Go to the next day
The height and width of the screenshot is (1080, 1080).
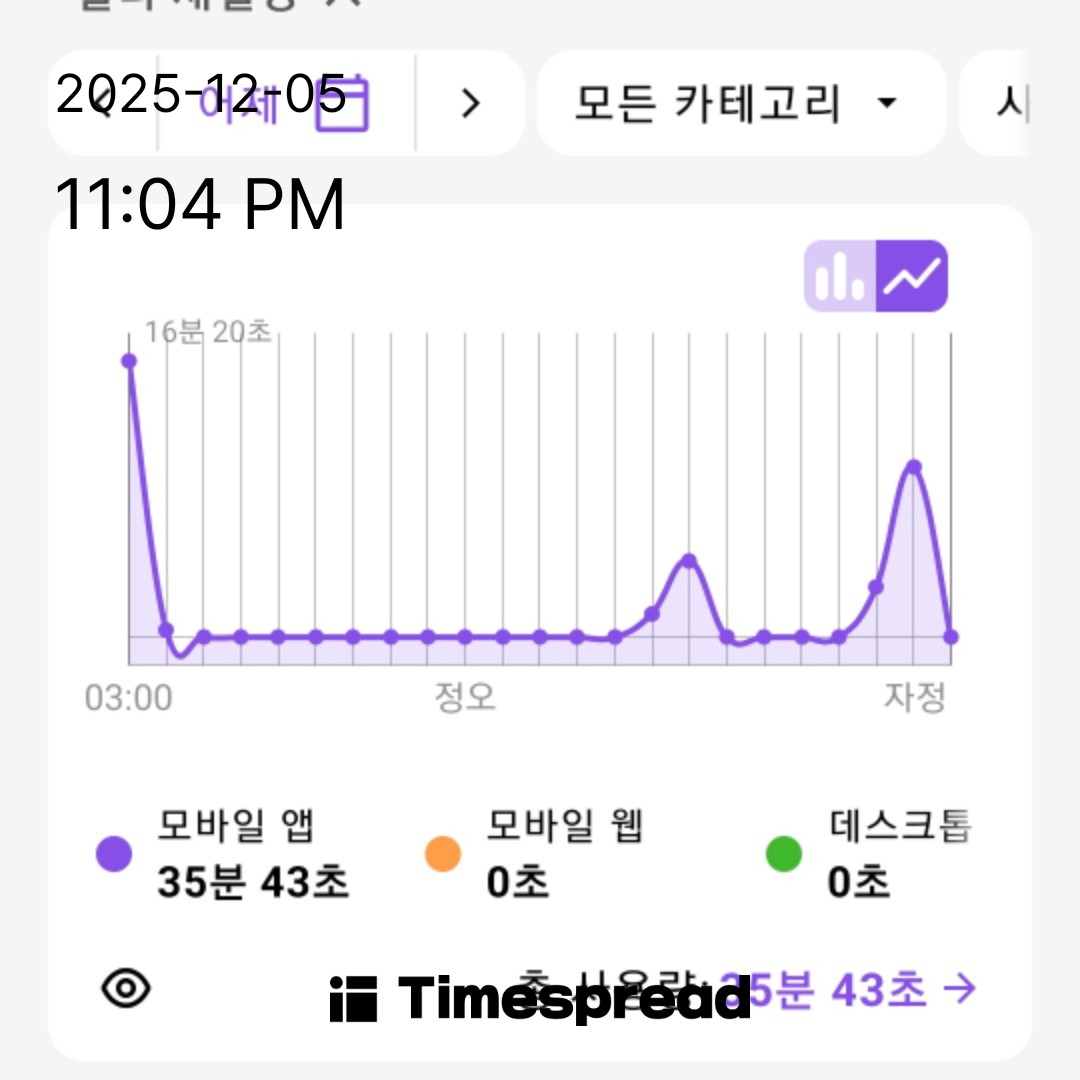[x=470, y=102]
